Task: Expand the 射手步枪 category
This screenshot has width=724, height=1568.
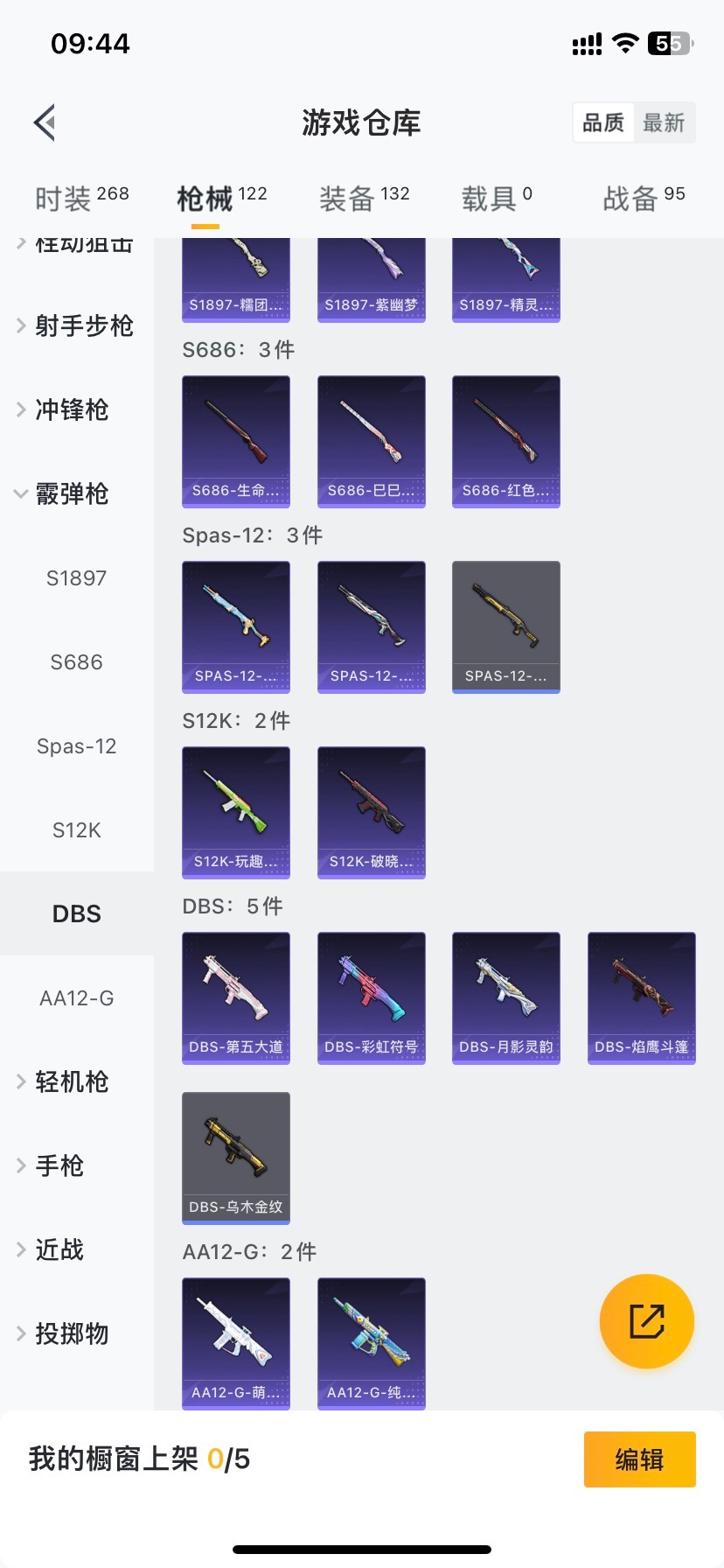Action: [x=75, y=325]
